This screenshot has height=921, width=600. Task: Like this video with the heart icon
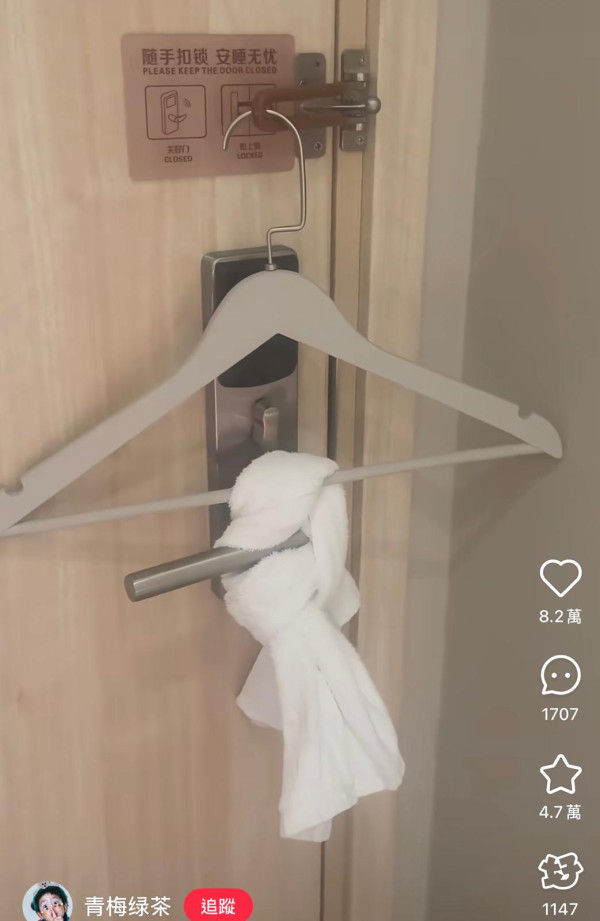(560, 578)
